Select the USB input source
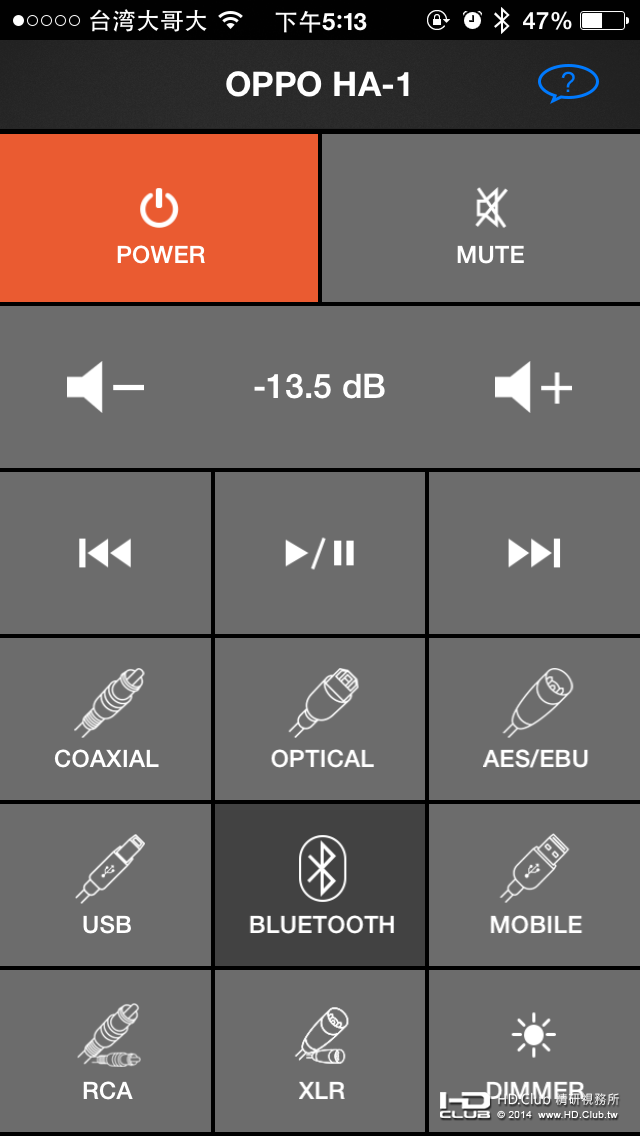 (106, 885)
